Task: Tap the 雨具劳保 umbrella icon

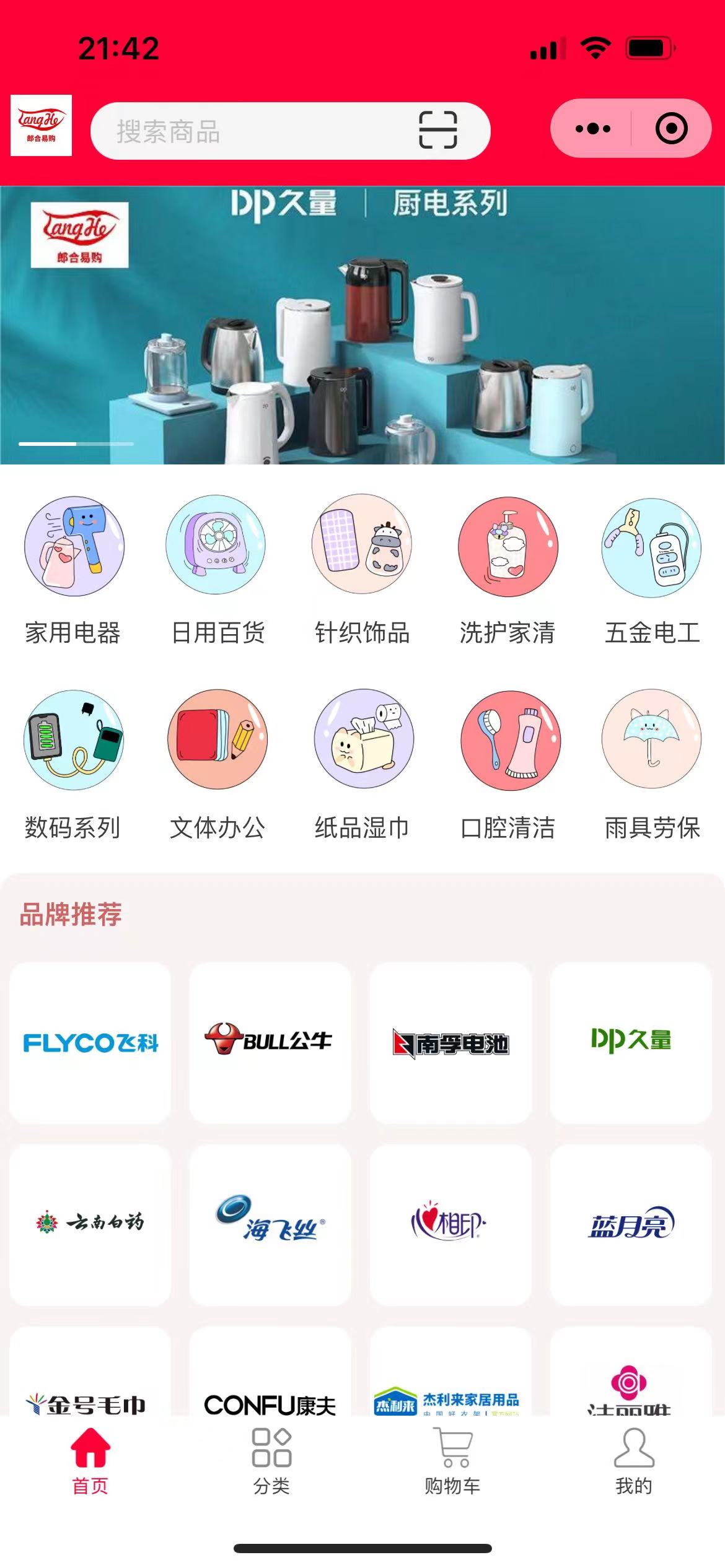Action: point(651,746)
